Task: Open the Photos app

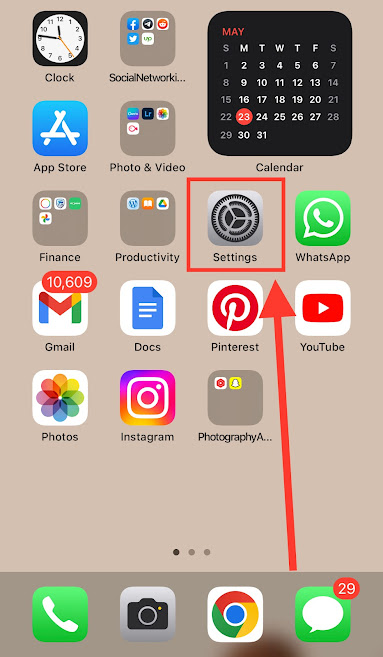Action: click(x=60, y=398)
